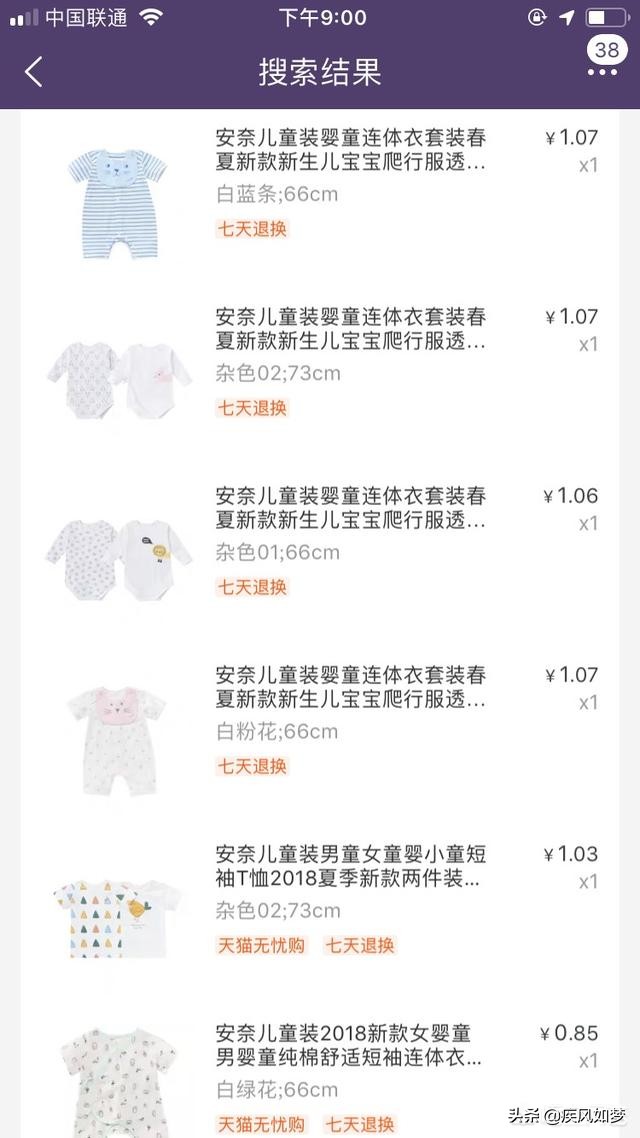This screenshot has height=1138, width=640.
Task: Go back from the 搜索结果 page
Action: coord(34,72)
